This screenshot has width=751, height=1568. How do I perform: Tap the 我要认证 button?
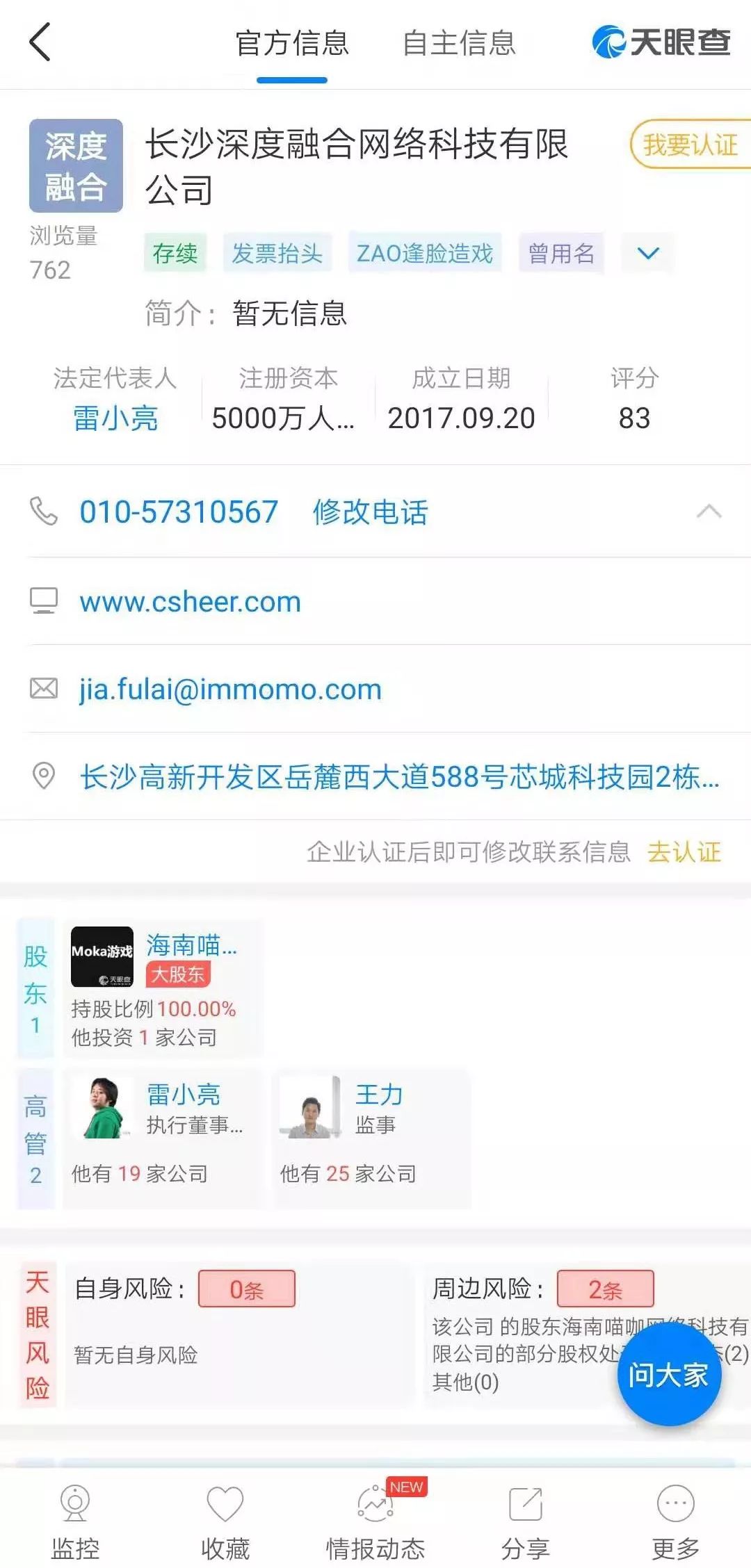pyautogui.click(x=689, y=145)
